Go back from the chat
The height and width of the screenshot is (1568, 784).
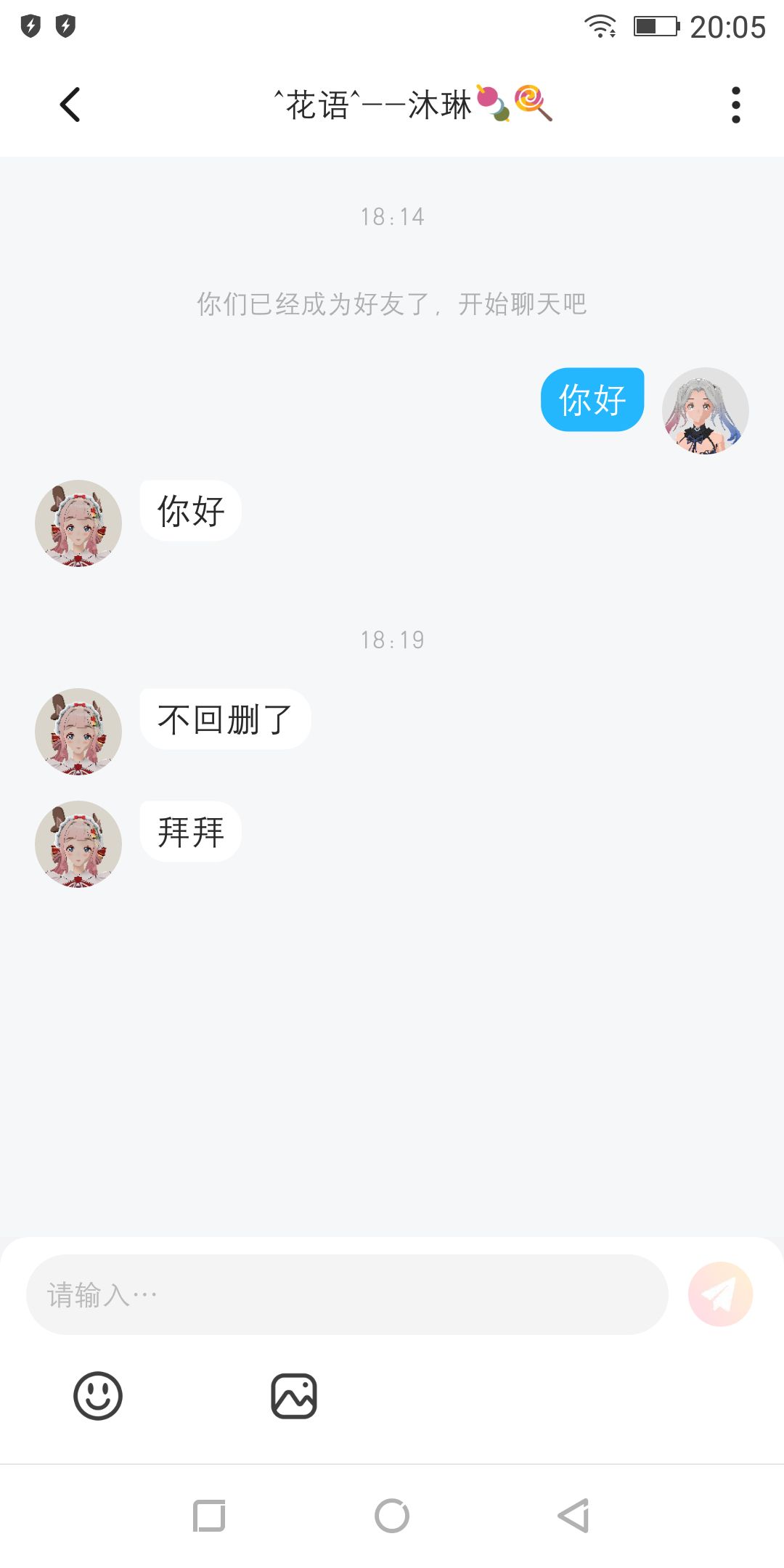pos(70,105)
